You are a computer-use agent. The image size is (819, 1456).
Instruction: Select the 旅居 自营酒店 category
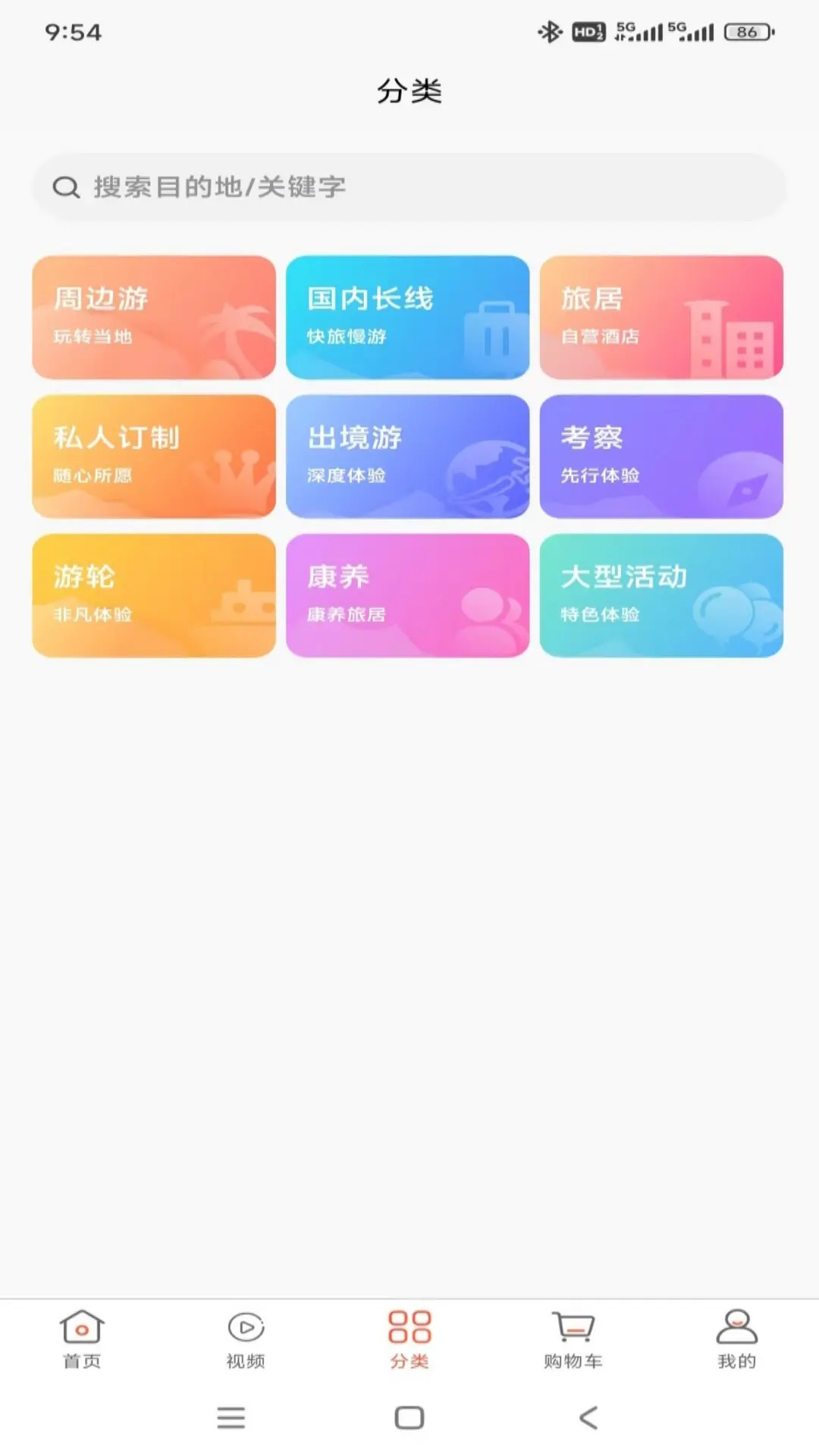click(661, 317)
